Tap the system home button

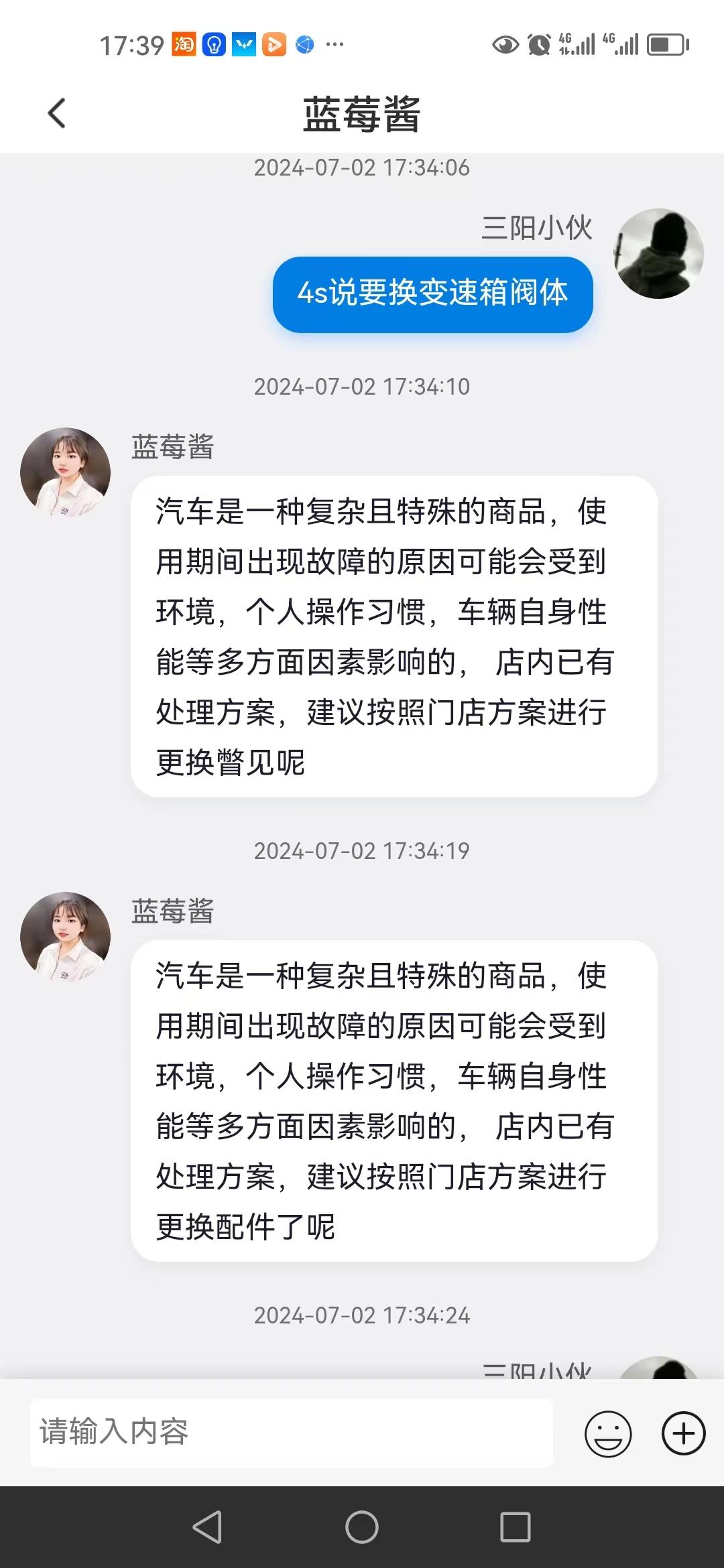(x=362, y=1528)
